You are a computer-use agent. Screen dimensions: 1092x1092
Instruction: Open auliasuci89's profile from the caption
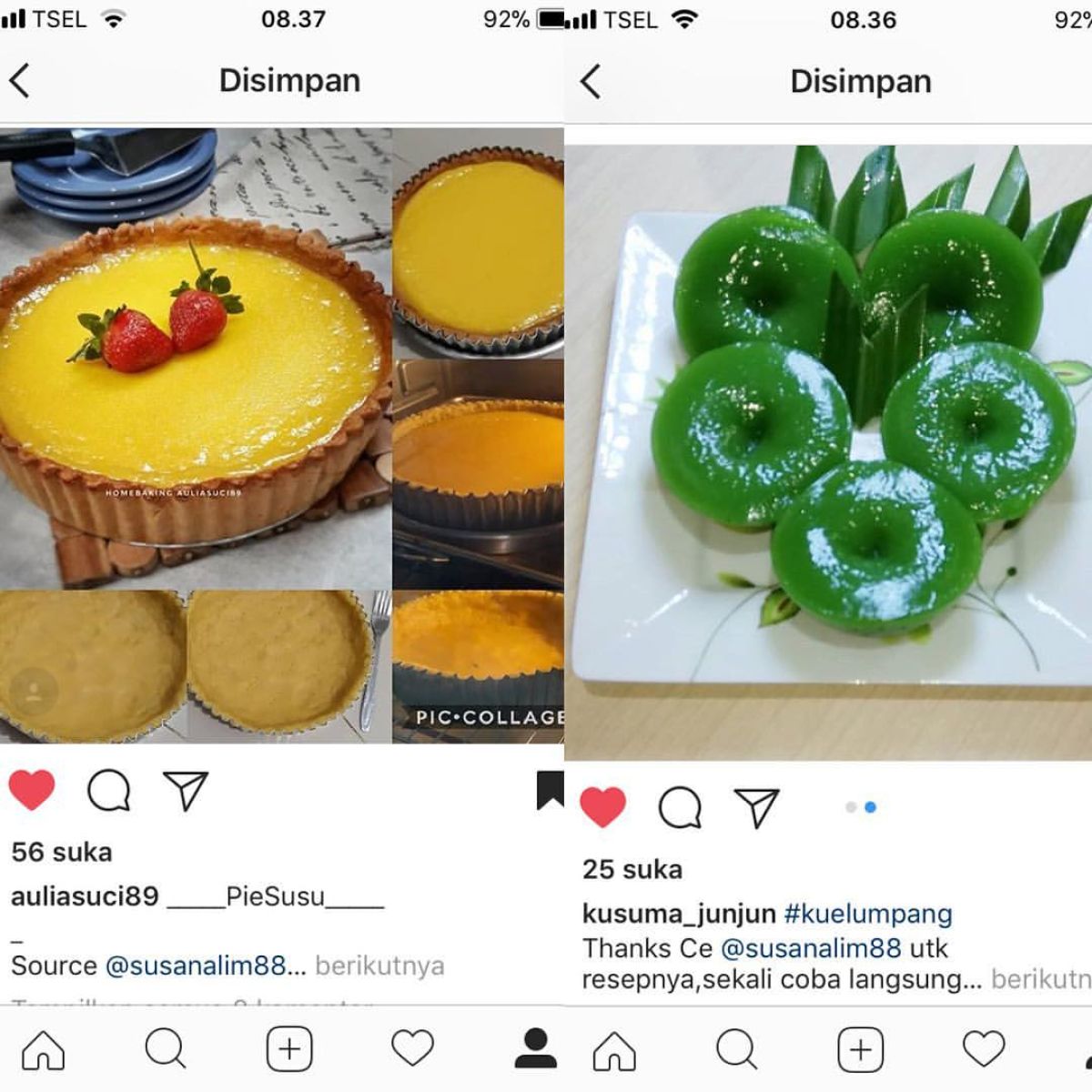coord(85,896)
